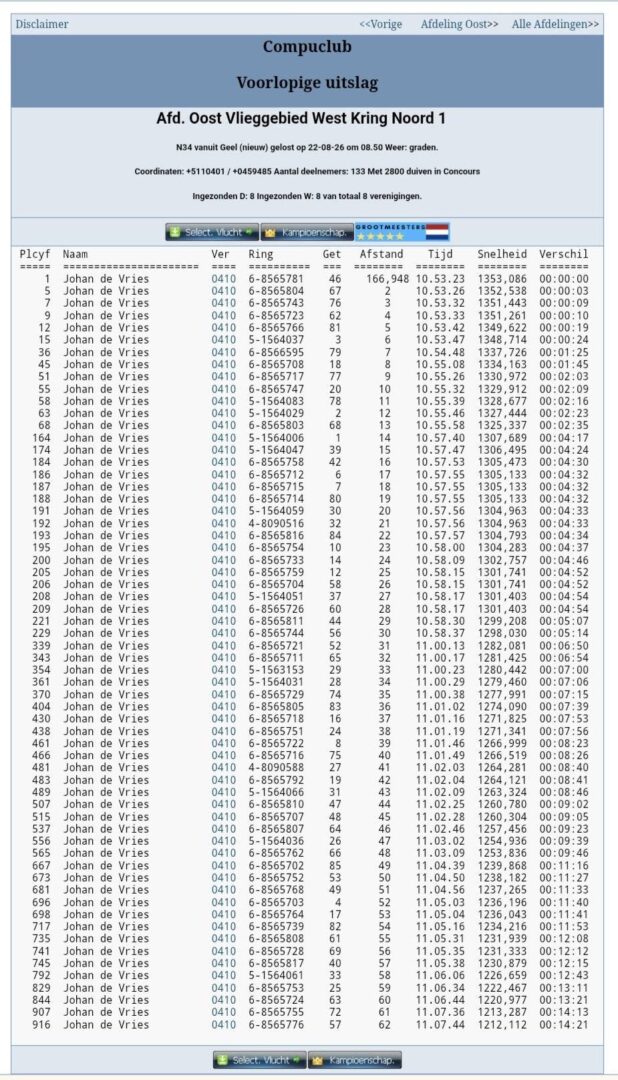Open the Alle Afdelingen>> link
Viewport: 618px width, 1080px height.
coord(555,24)
